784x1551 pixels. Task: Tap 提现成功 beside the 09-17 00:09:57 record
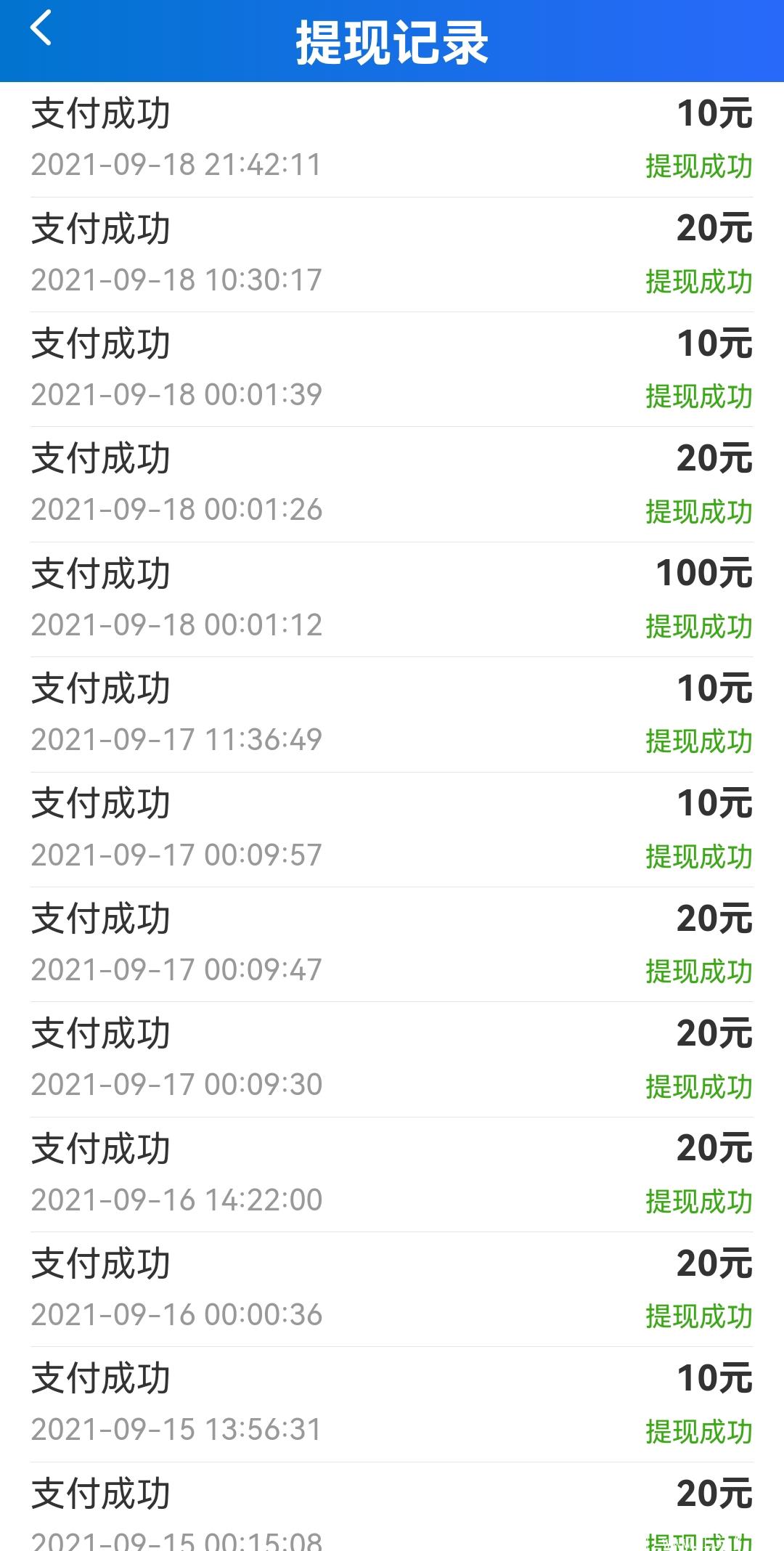(x=697, y=855)
